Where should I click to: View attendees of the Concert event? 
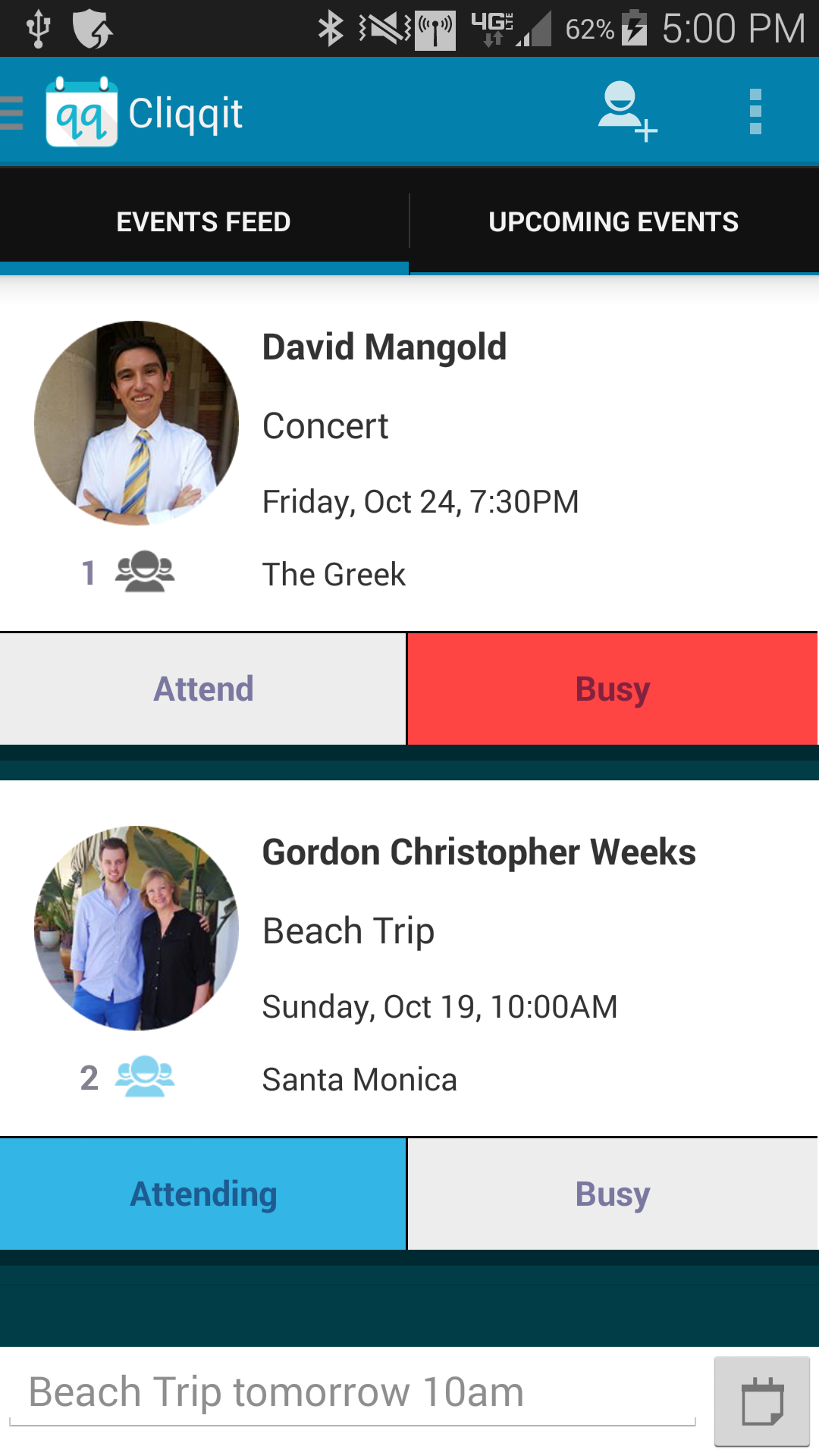129,572
